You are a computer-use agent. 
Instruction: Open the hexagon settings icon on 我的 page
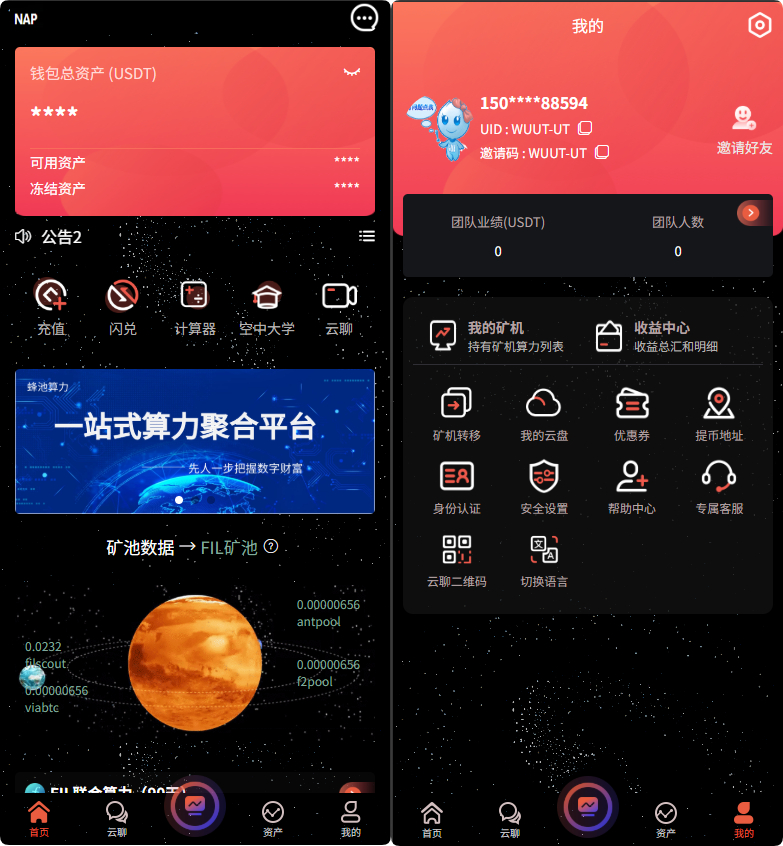758,26
